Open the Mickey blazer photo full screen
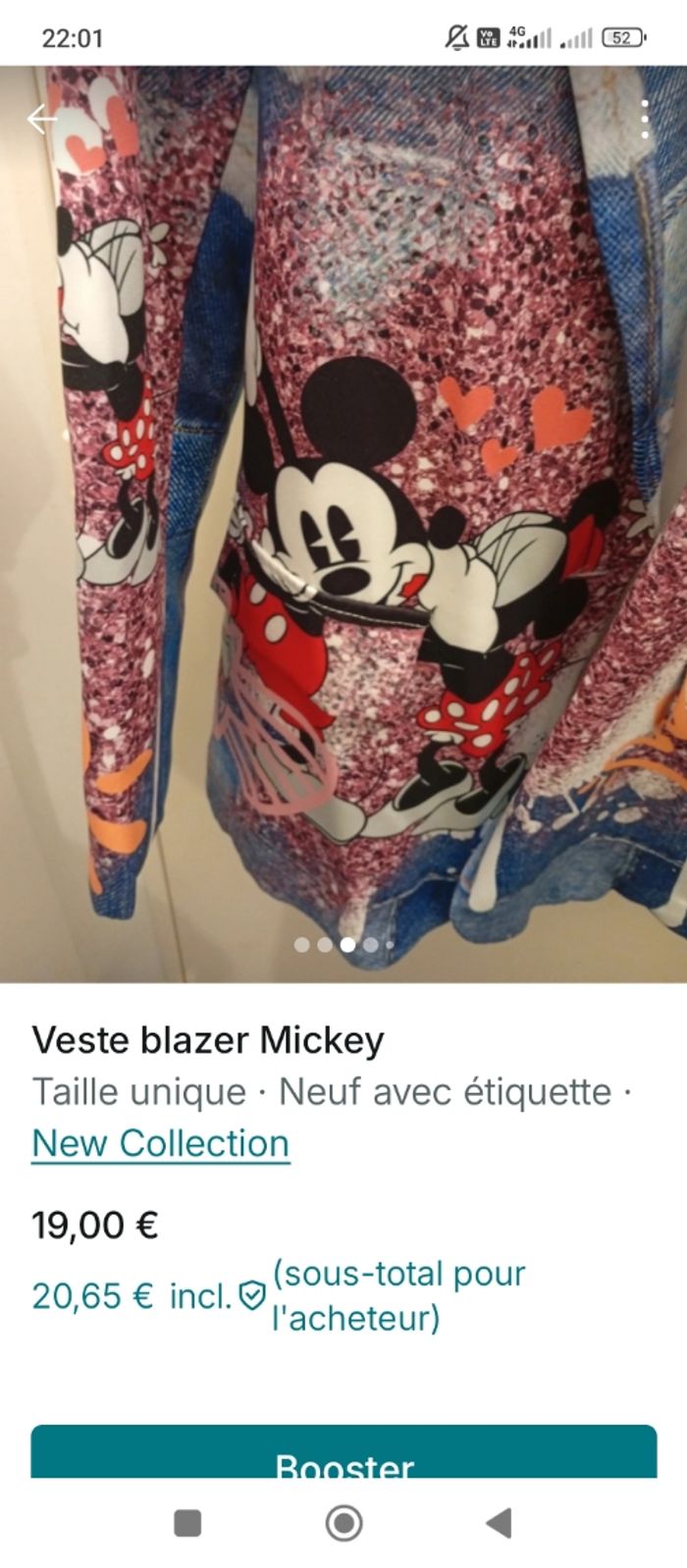This screenshot has height=1568, width=687. [343, 520]
